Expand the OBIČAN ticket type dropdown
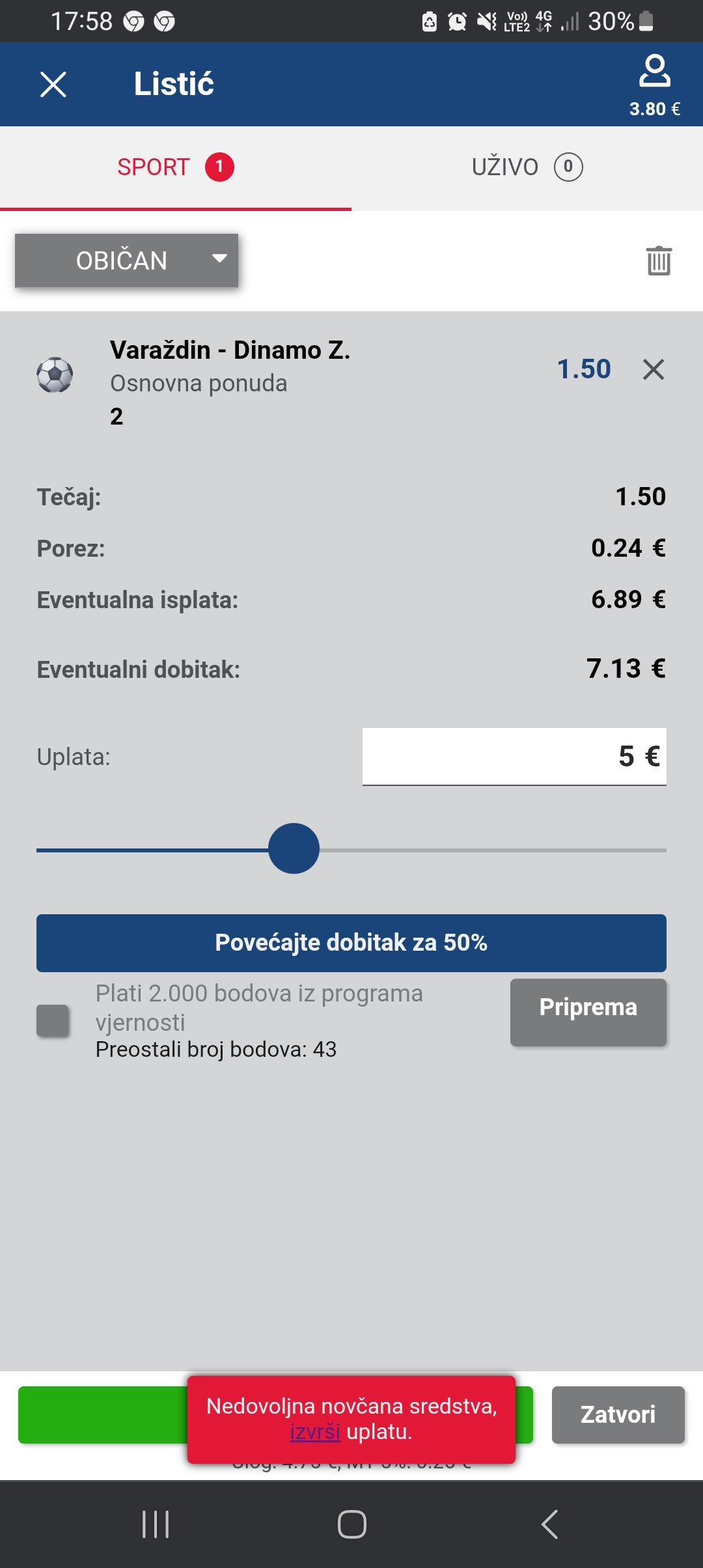 pos(127,260)
